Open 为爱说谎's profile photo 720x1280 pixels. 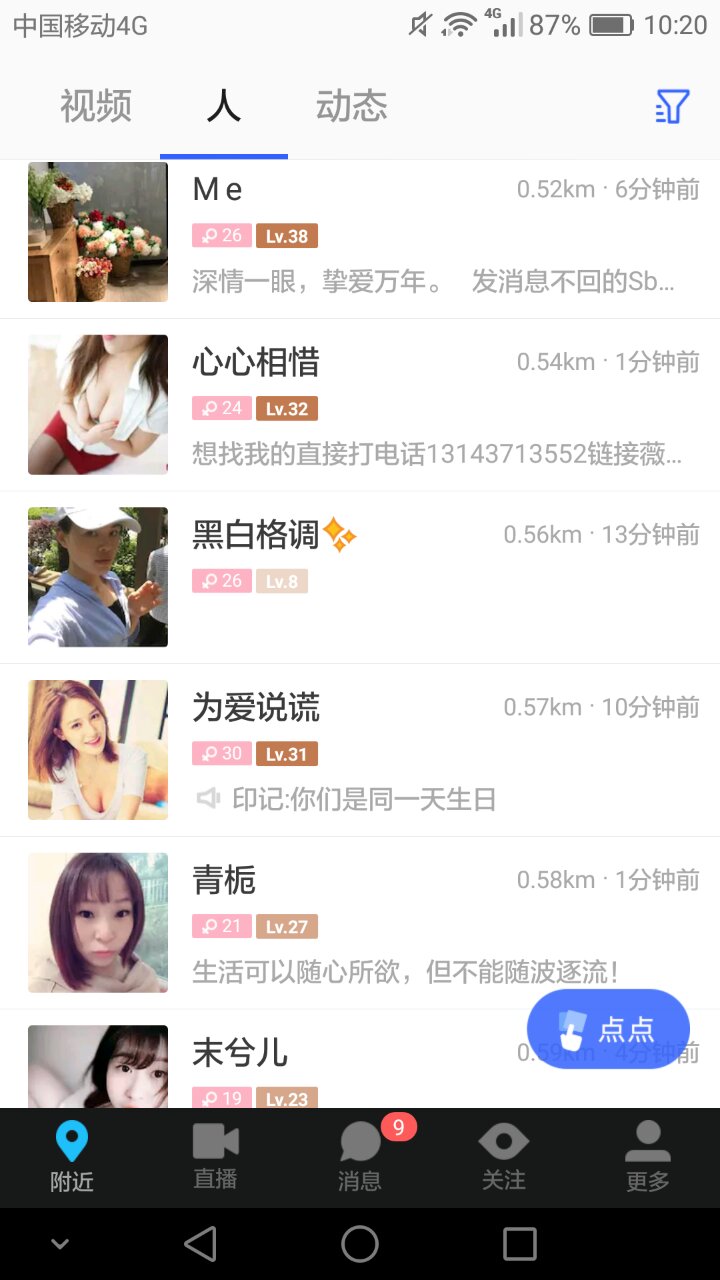point(97,749)
